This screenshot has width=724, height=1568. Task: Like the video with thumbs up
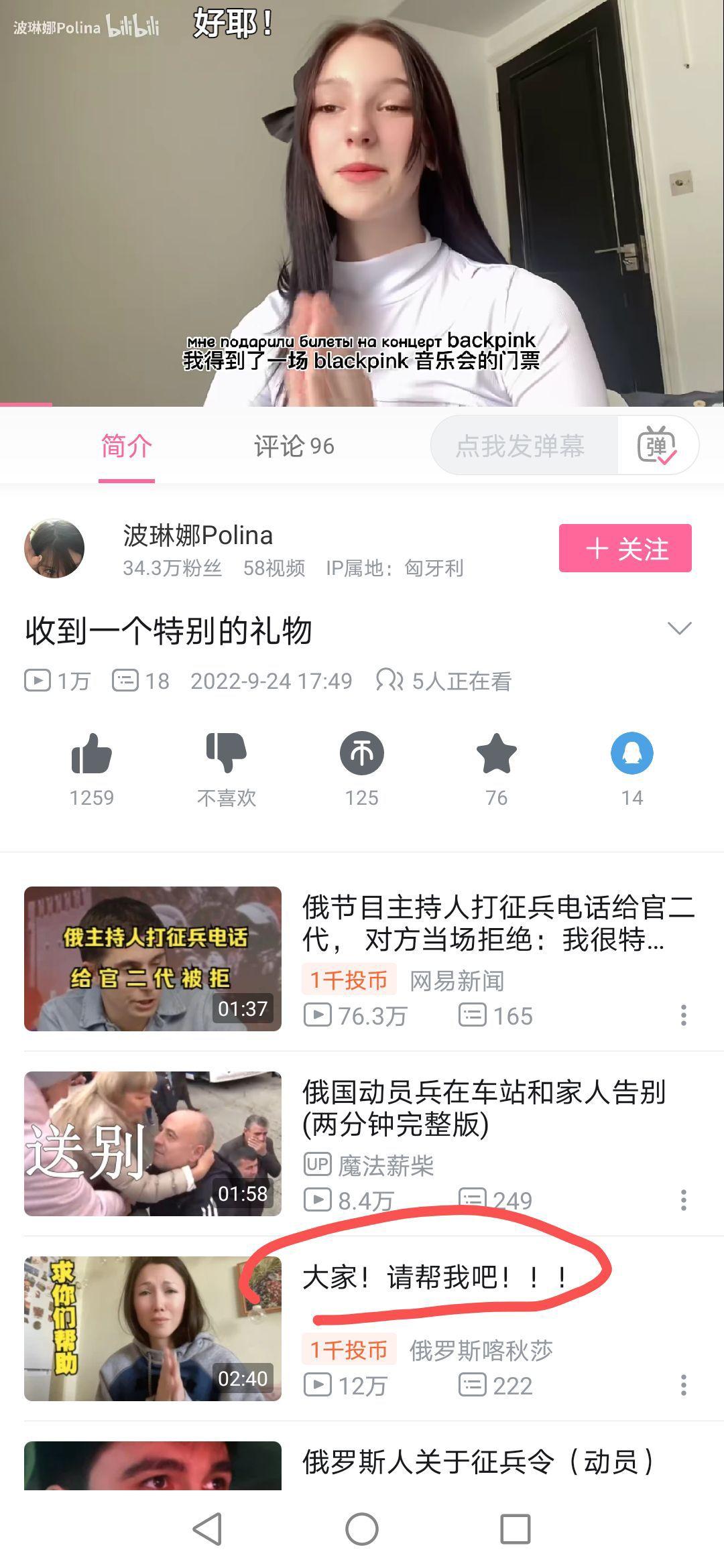coord(92,754)
